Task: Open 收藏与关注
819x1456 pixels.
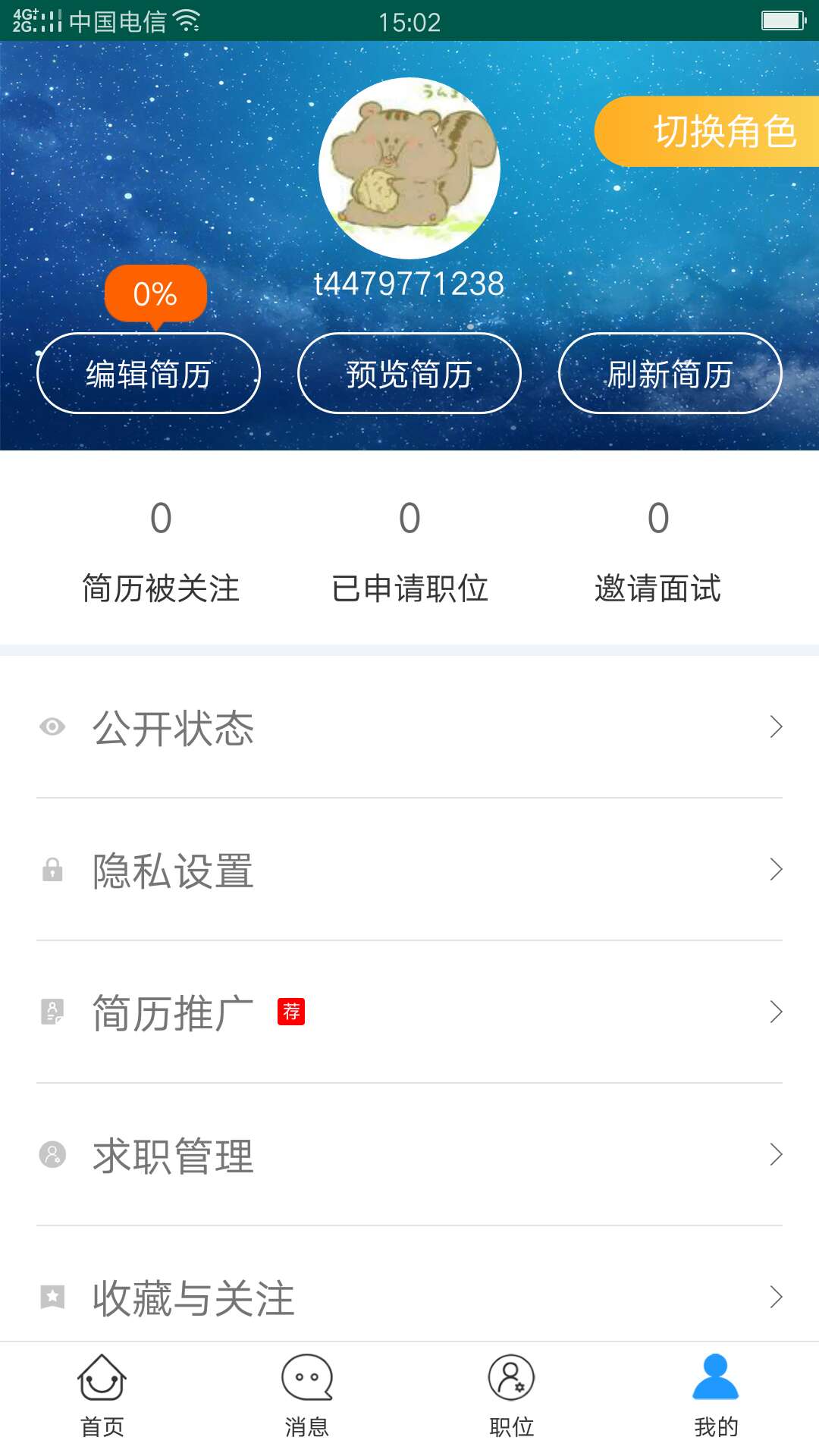Action: click(x=409, y=1297)
